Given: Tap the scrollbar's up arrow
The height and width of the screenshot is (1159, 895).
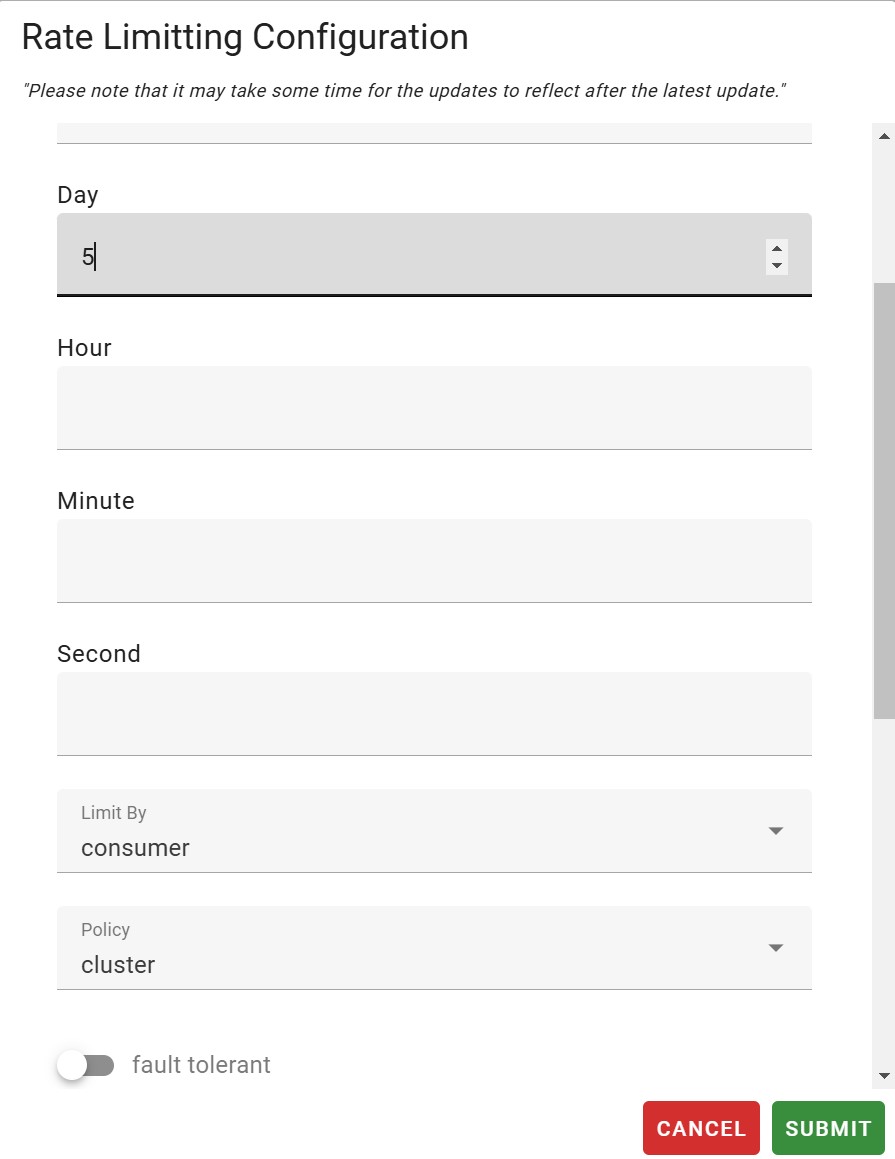Looking at the screenshot, I should (884, 135).
